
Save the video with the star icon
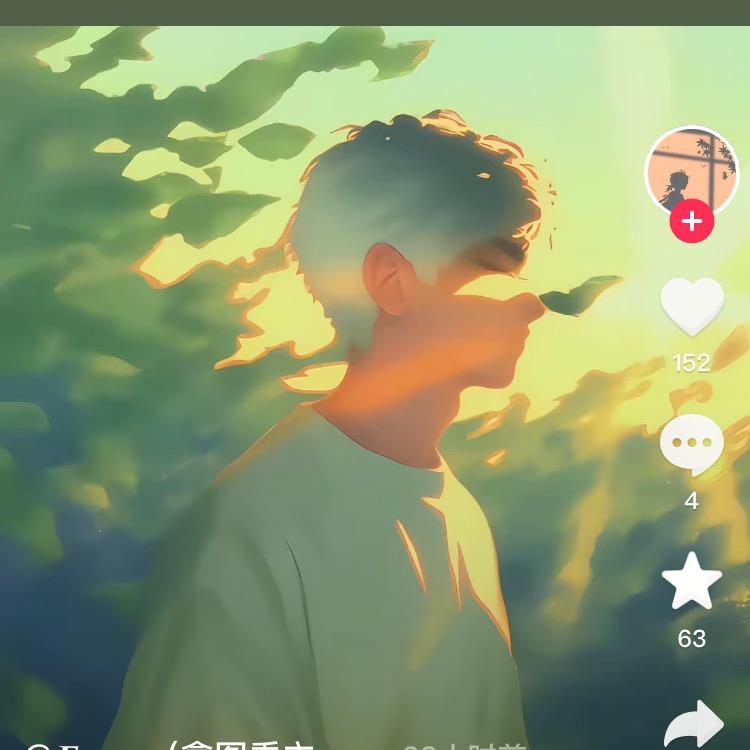pos(692,582)
